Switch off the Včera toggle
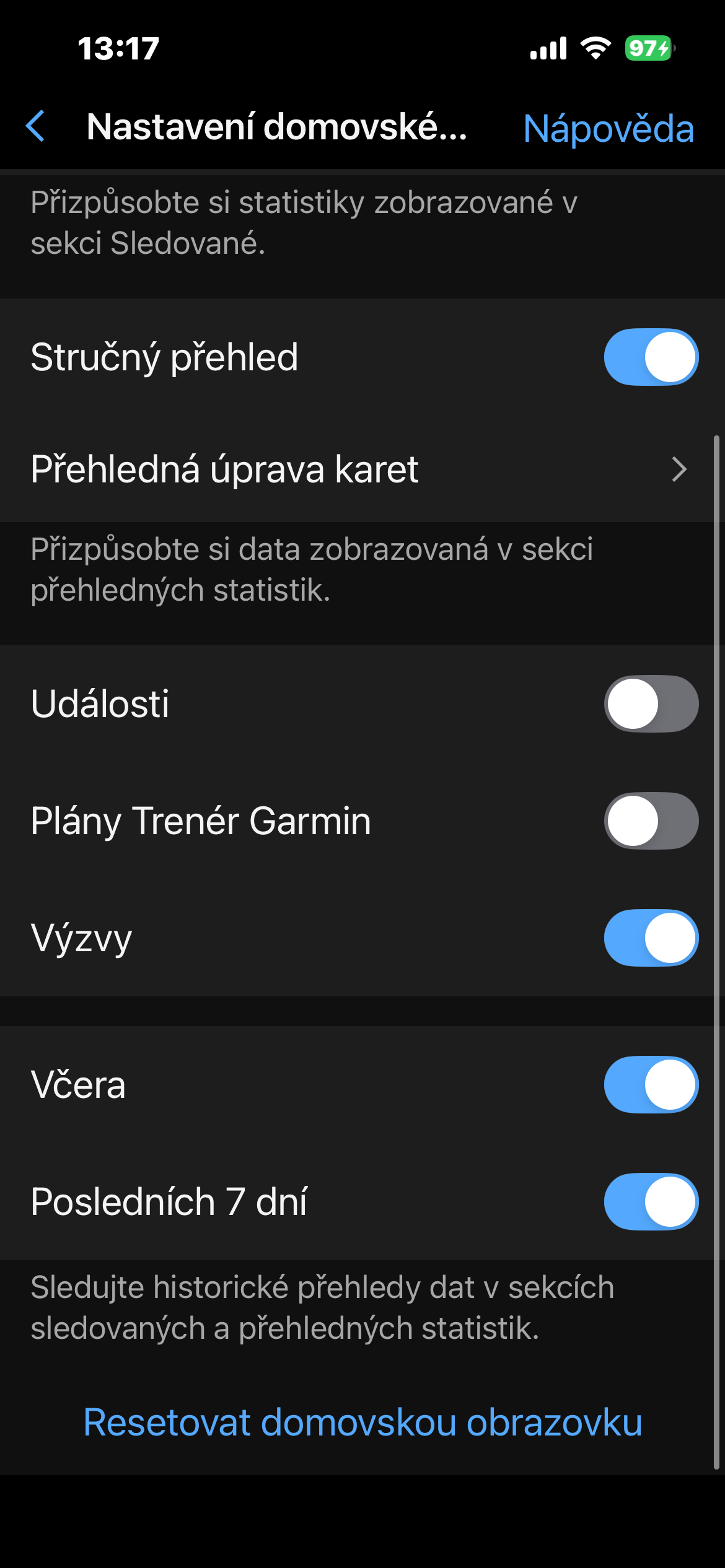The height and width of the screenshot is (1568, 725). [x=651, y=1085]
